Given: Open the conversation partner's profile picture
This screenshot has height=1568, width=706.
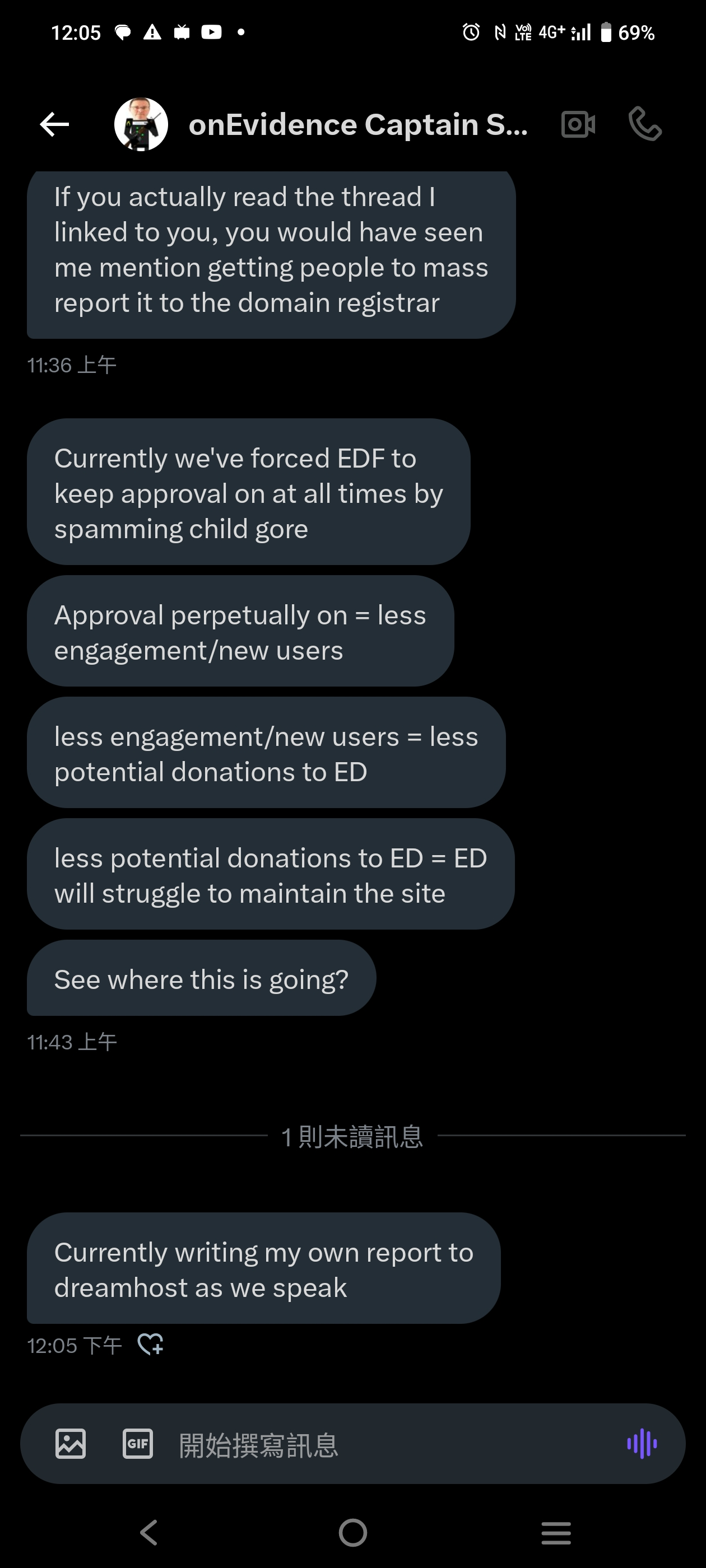Looking at the screenshot, I should click(x=141, y=124).
